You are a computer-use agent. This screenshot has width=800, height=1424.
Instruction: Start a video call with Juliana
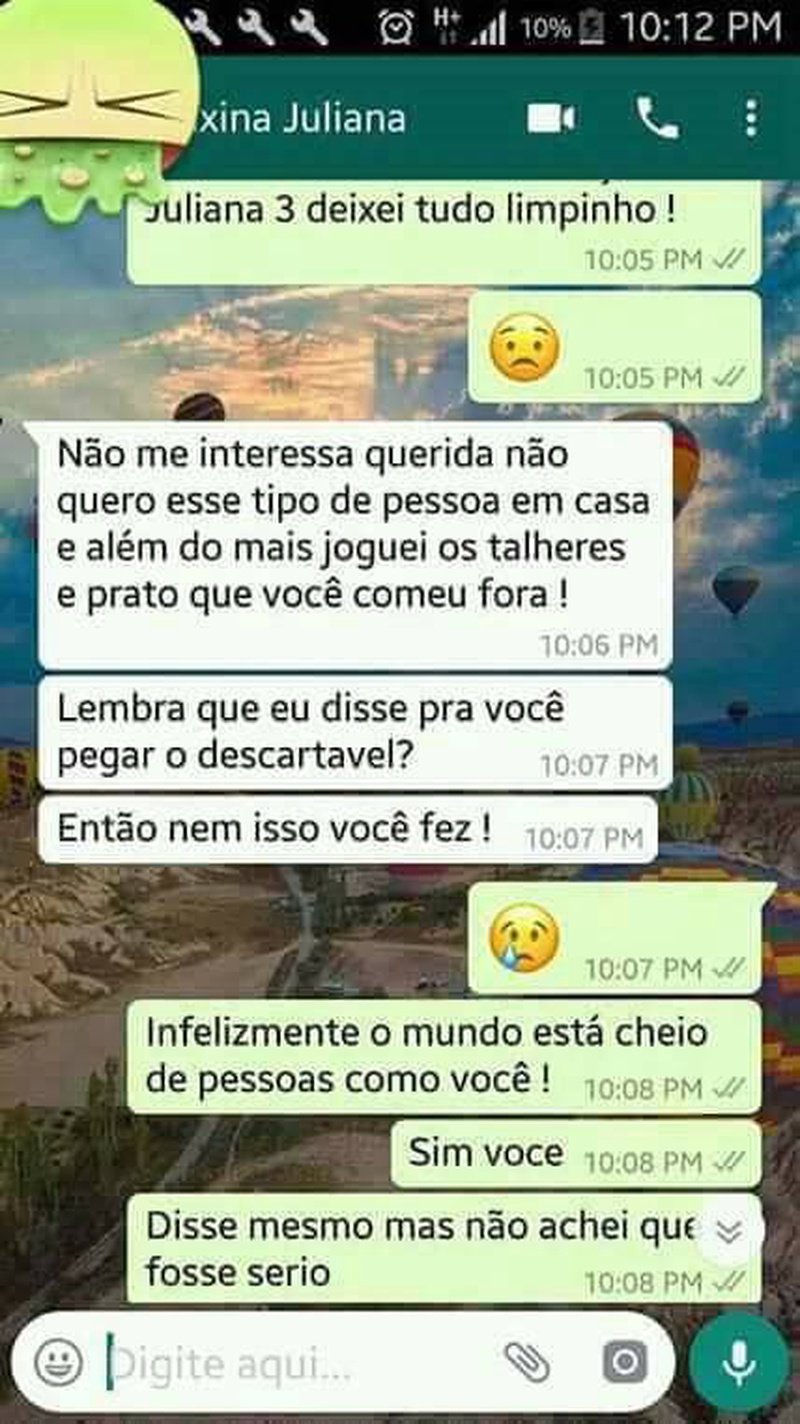551,119
